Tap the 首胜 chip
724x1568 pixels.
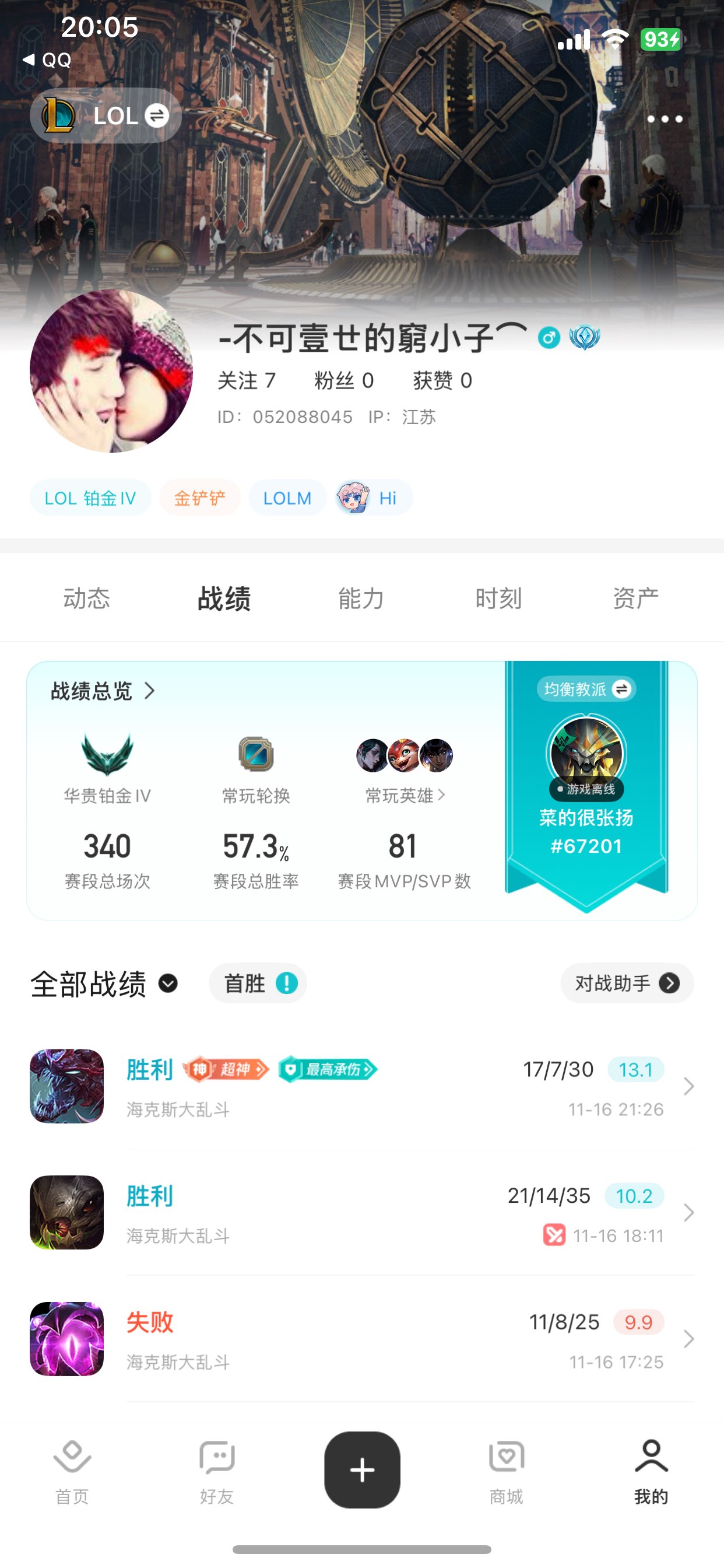(258, 983)
